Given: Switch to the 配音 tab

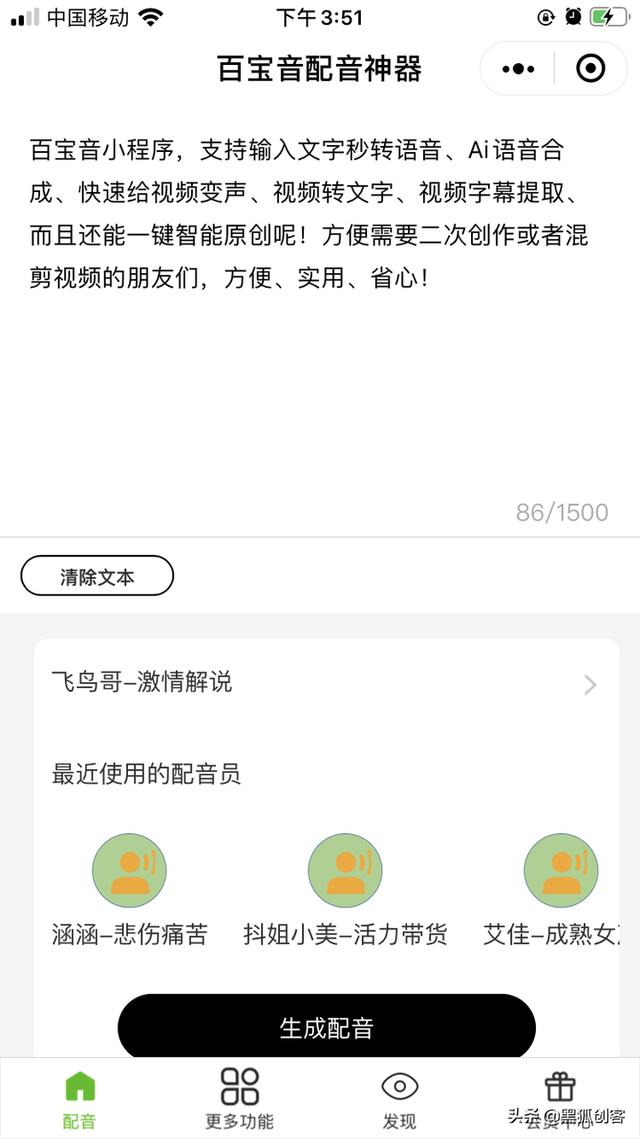Looking at the screenshot, I should click(80, 1098).
